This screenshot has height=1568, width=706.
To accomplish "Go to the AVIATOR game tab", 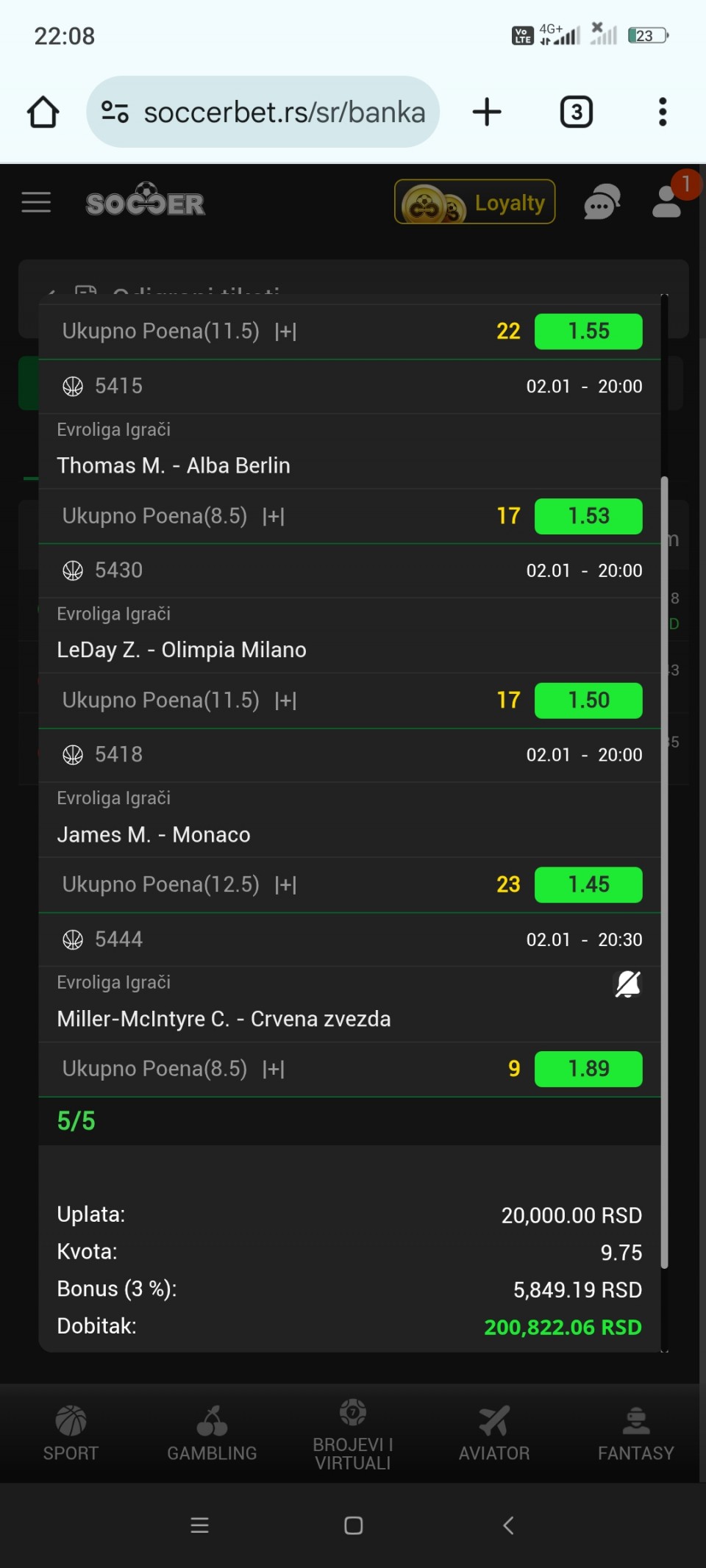I will point(494,1433).
